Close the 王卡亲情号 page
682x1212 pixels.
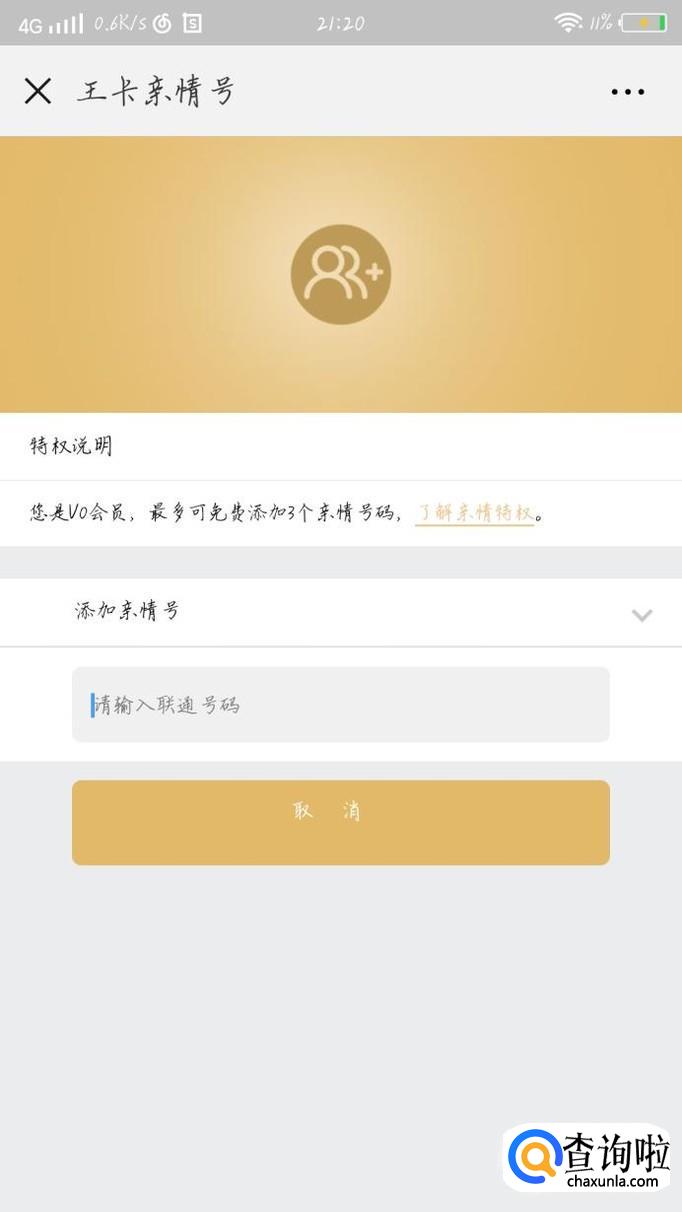click(38, 92)
